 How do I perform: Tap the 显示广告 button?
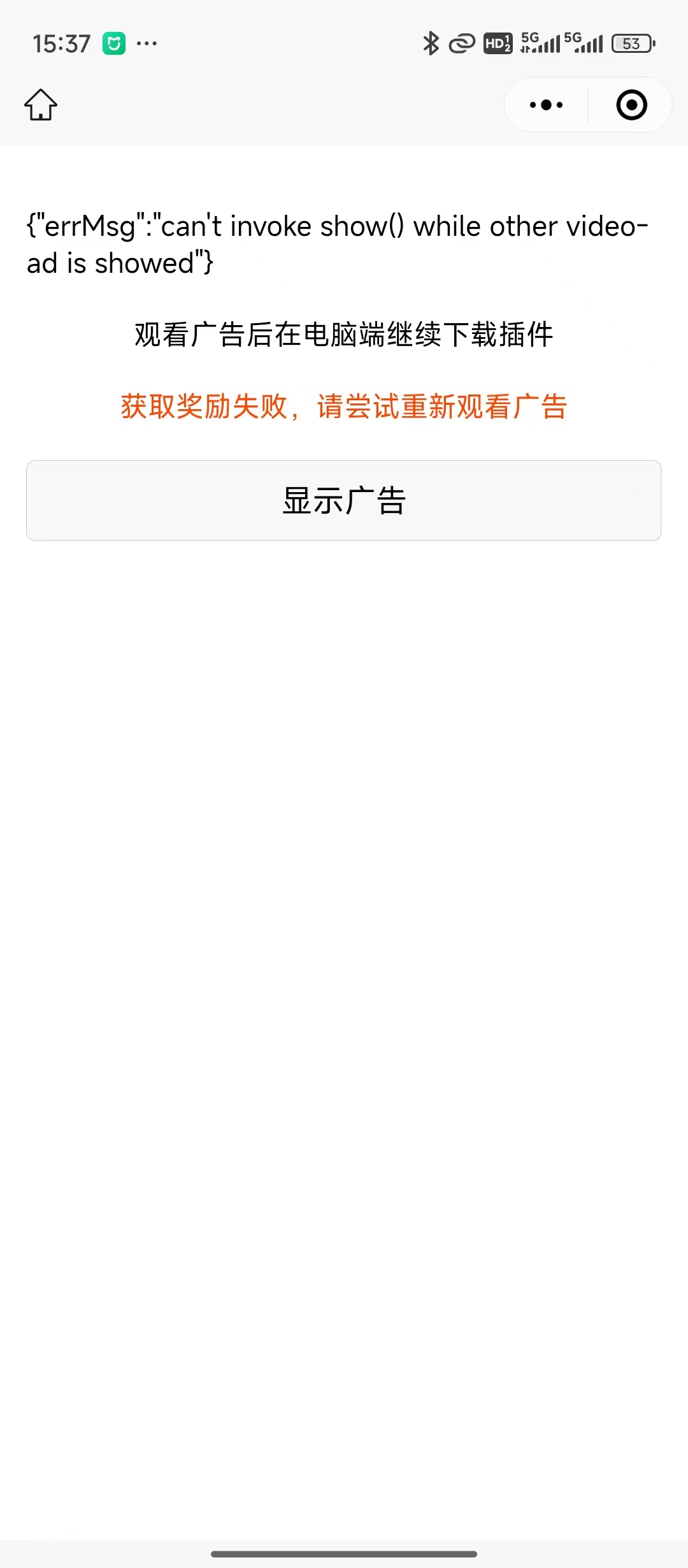click(x=344, y=500)
